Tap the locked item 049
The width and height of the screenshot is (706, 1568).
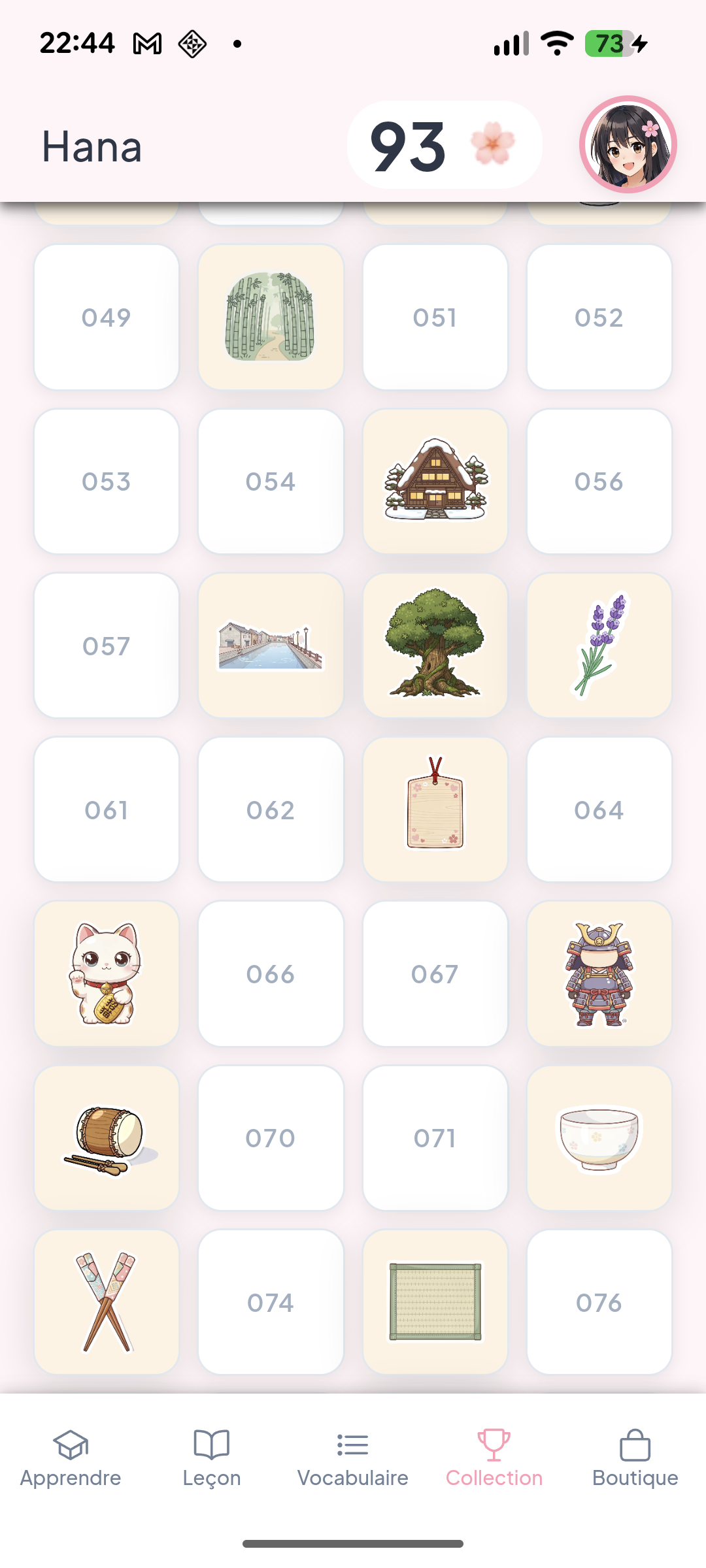click(x=107, y=318)
